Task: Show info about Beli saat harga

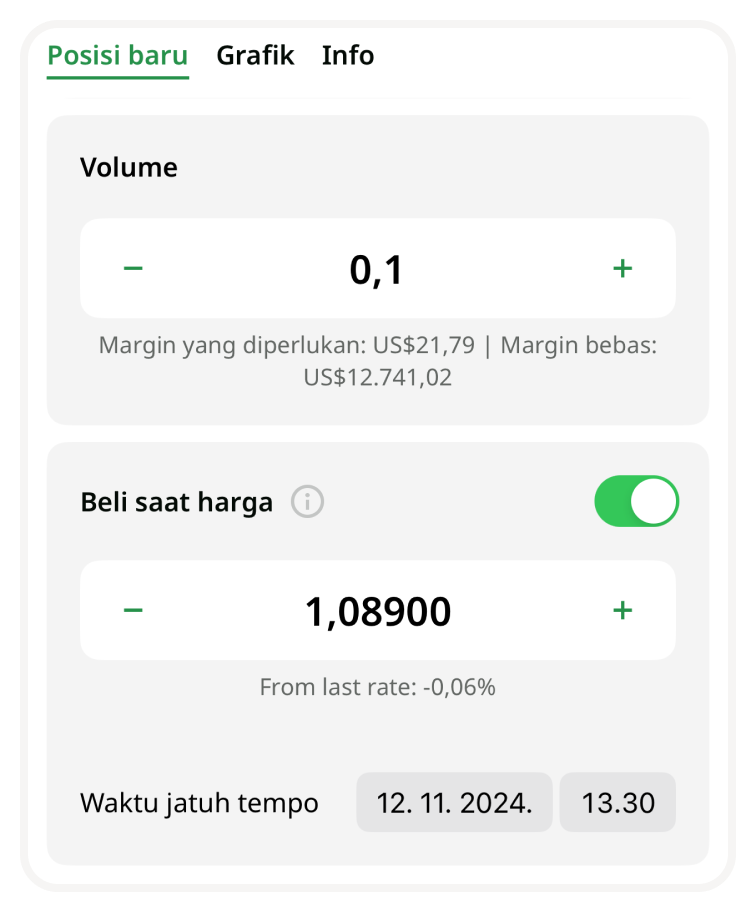Action: [307, 502]
